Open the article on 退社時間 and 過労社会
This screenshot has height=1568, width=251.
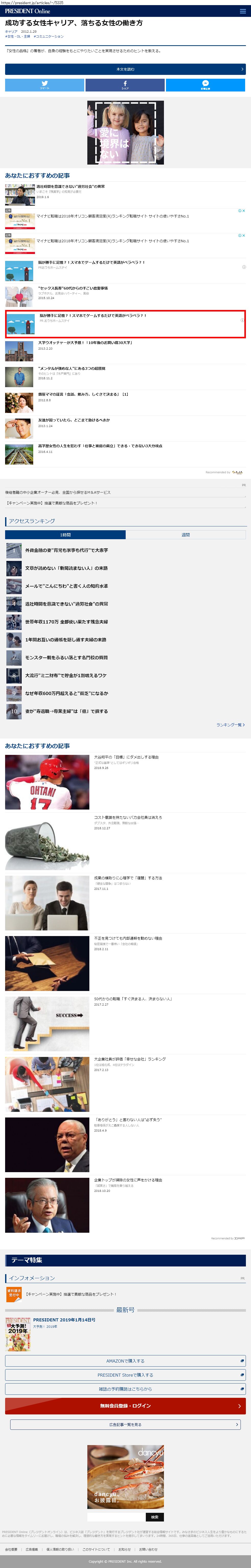[x=70, y=187]
